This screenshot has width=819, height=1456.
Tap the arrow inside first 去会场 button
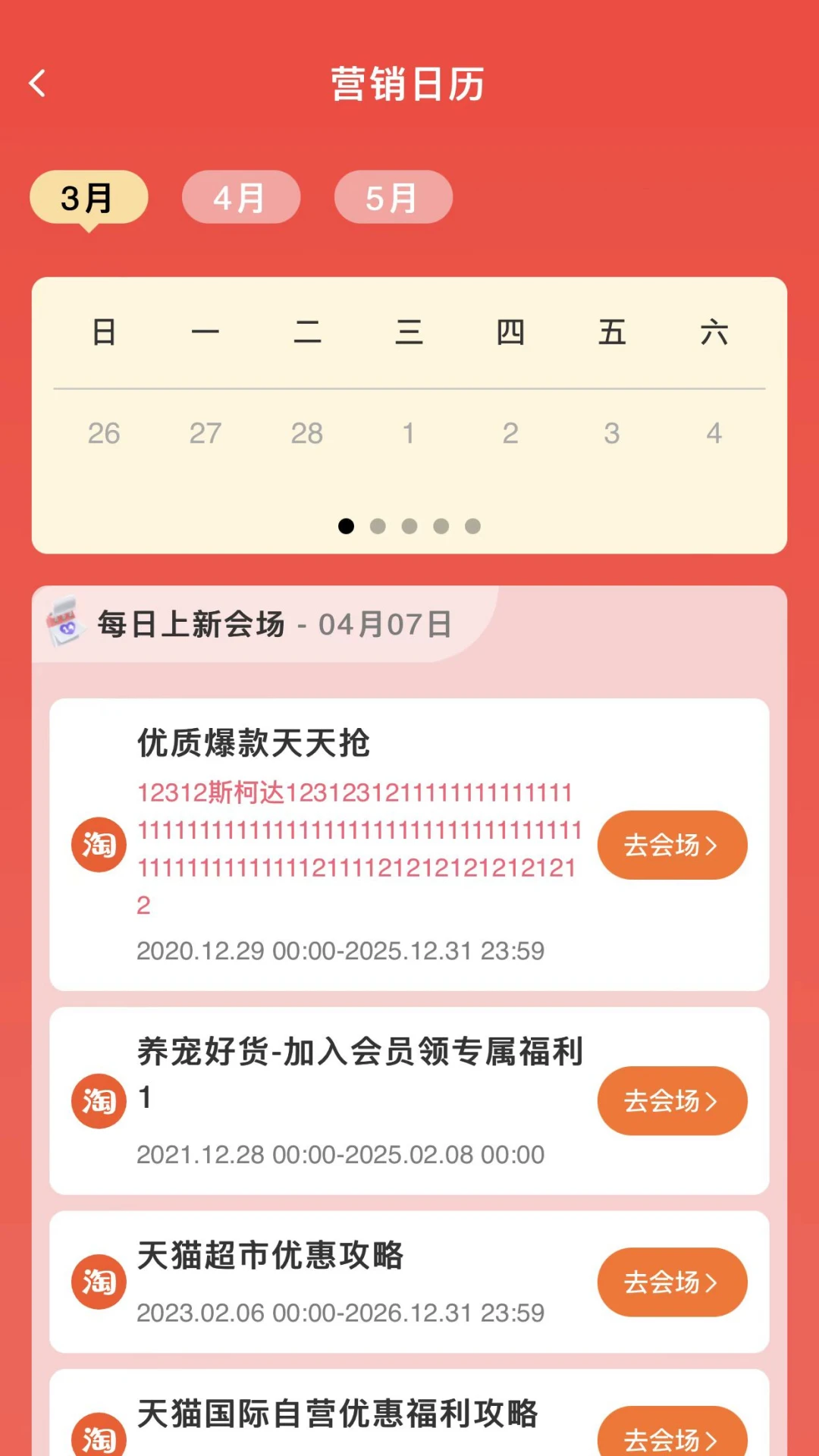click(x=710, y=844)
